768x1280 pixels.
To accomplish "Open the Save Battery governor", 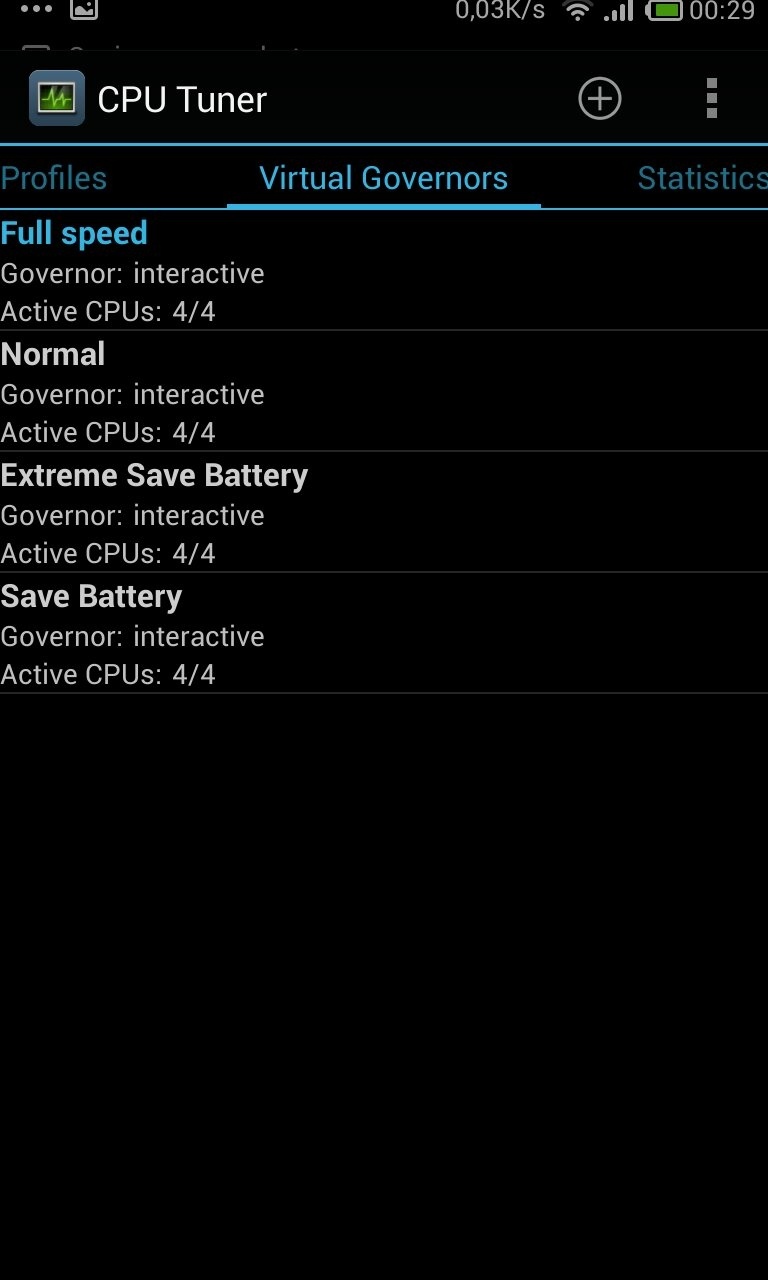I will 383,634.
